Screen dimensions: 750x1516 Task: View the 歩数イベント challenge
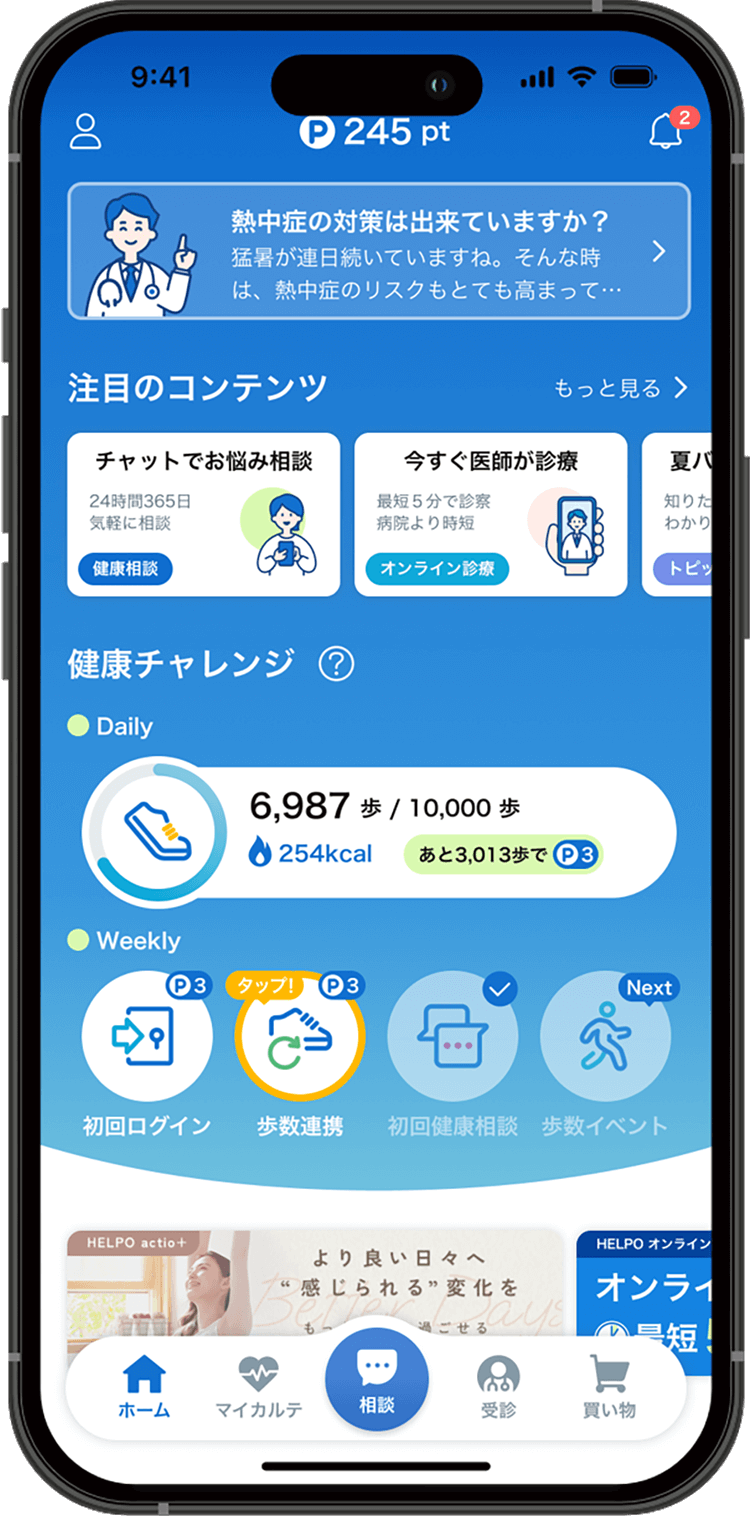pyautogui.click(x=604, y=1036)
